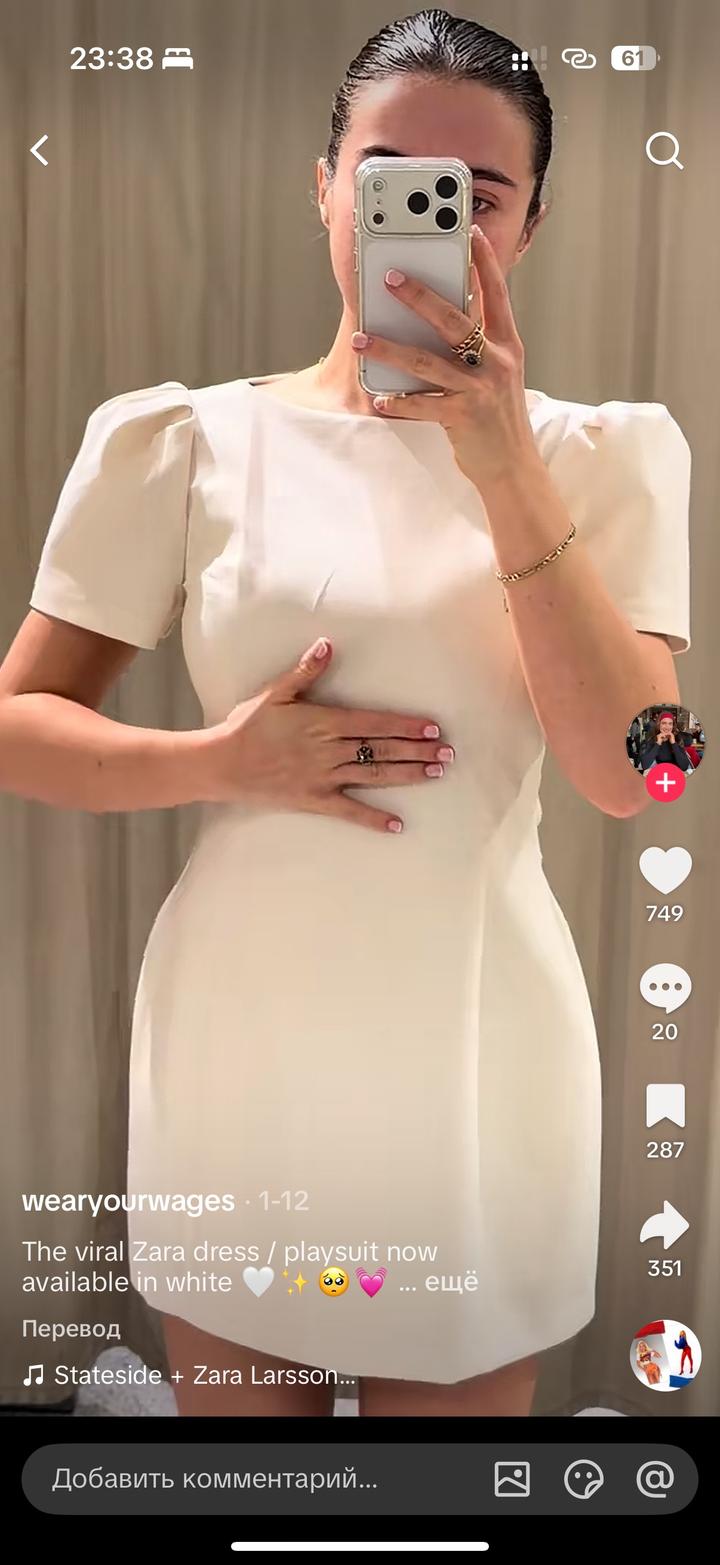Like this video with the heart

665,870
